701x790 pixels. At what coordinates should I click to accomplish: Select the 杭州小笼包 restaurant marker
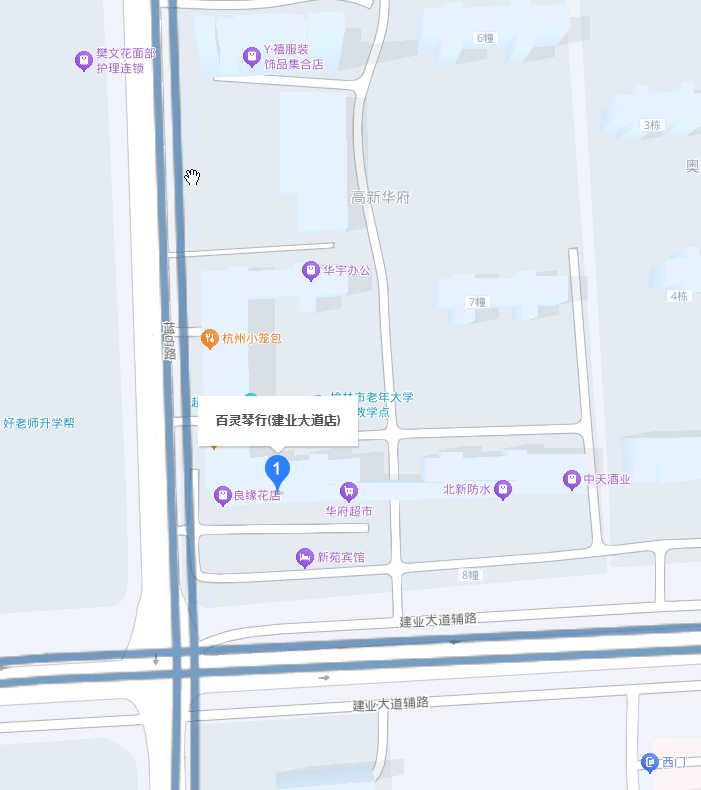[x=210, y=339]
